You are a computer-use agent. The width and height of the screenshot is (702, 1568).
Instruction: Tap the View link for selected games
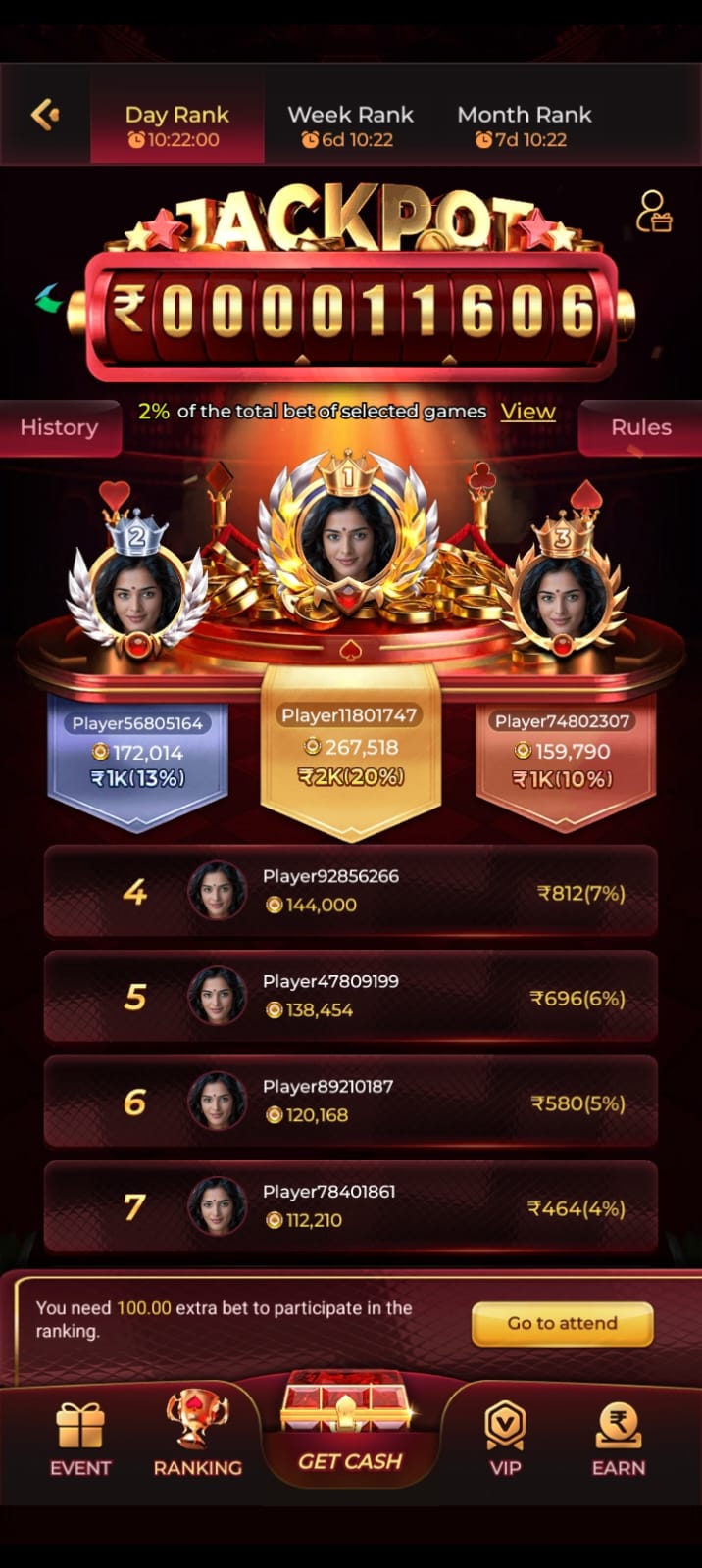[528, 412]
